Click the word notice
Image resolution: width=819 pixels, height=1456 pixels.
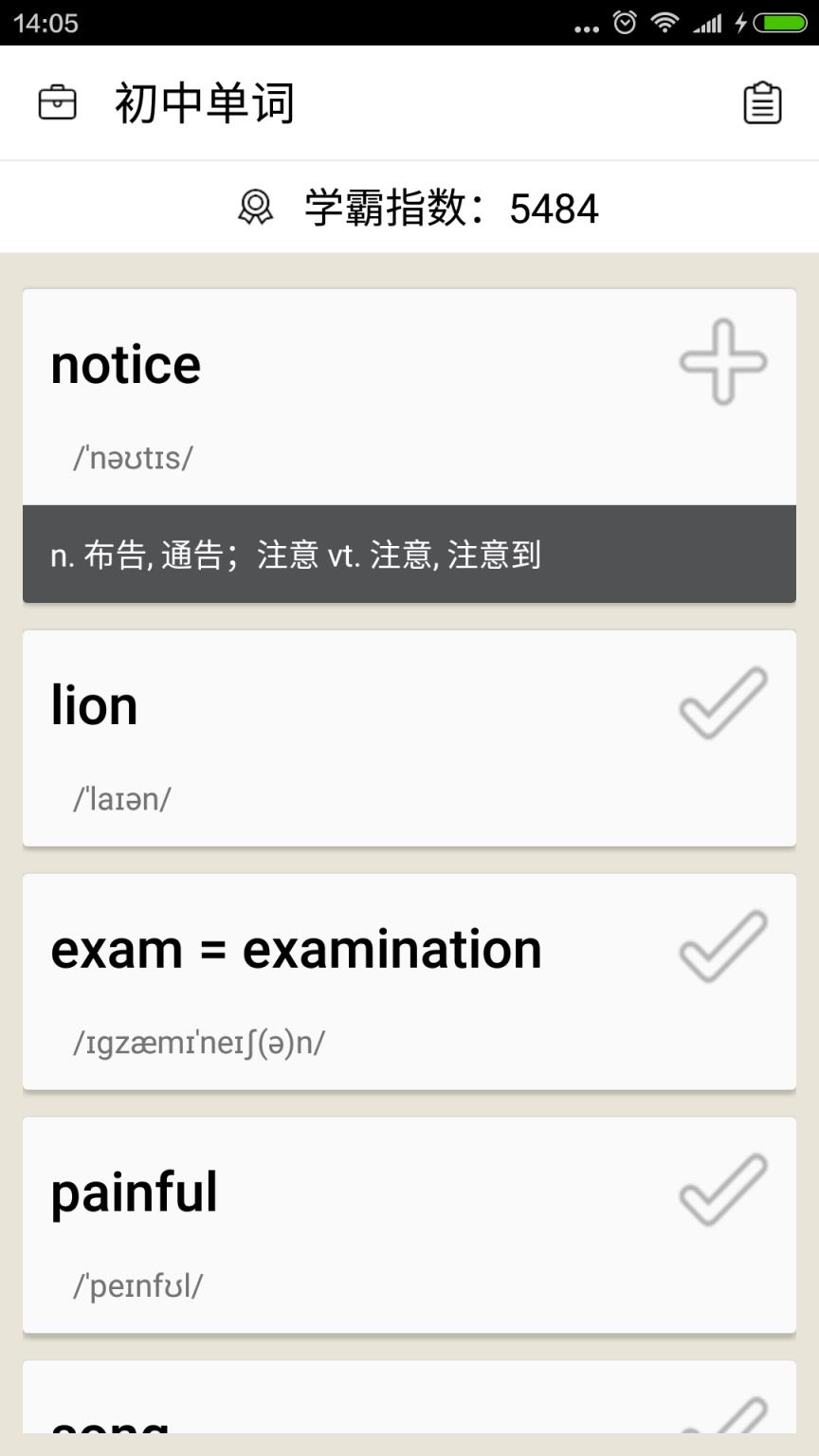coord(125,363)
